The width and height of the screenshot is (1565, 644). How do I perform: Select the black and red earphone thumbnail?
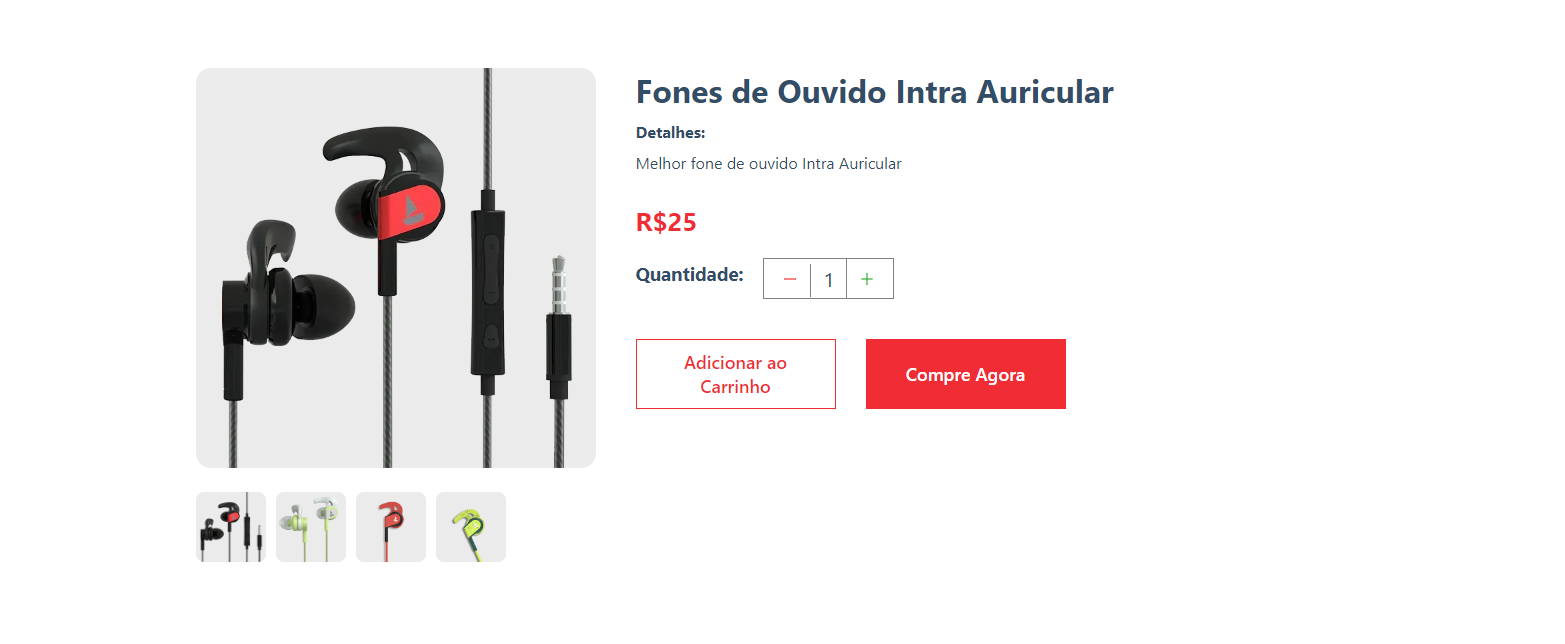pos(231,527)
